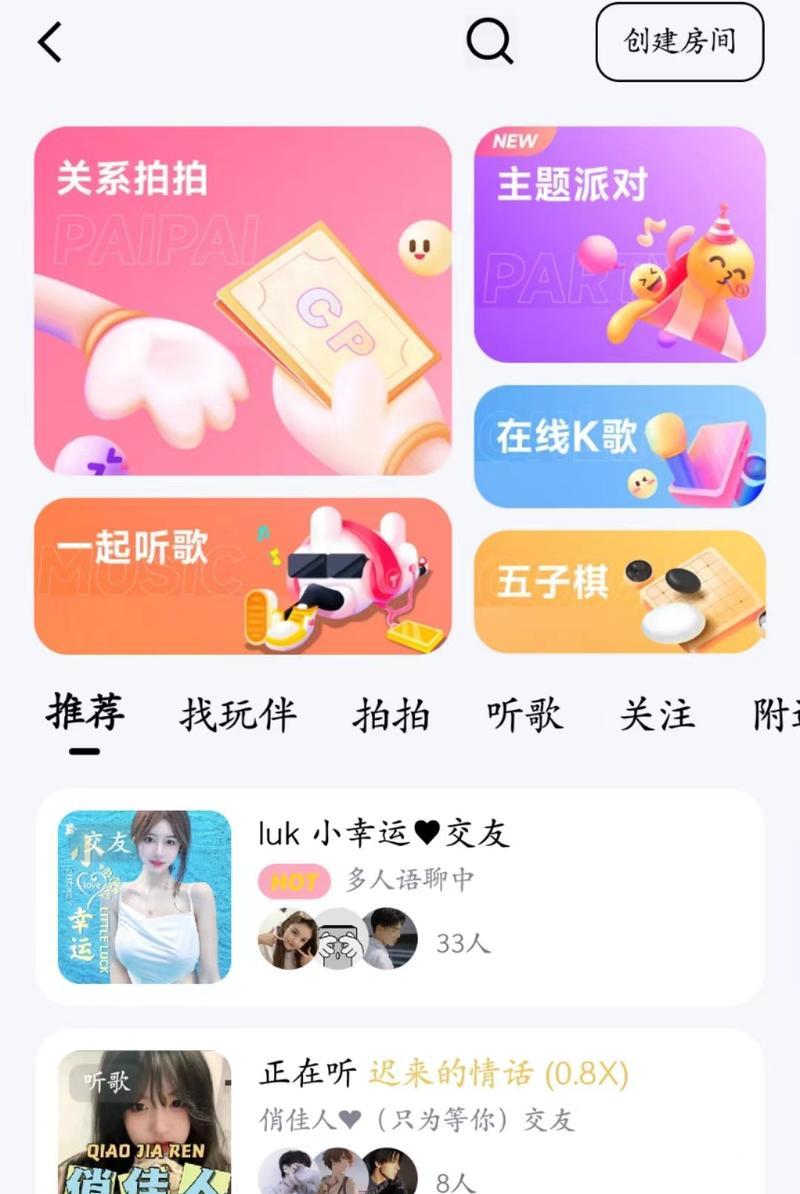Open the 五子棋 game card
The width and height of the screenshot is (800, 1194).
coord(620,591)
